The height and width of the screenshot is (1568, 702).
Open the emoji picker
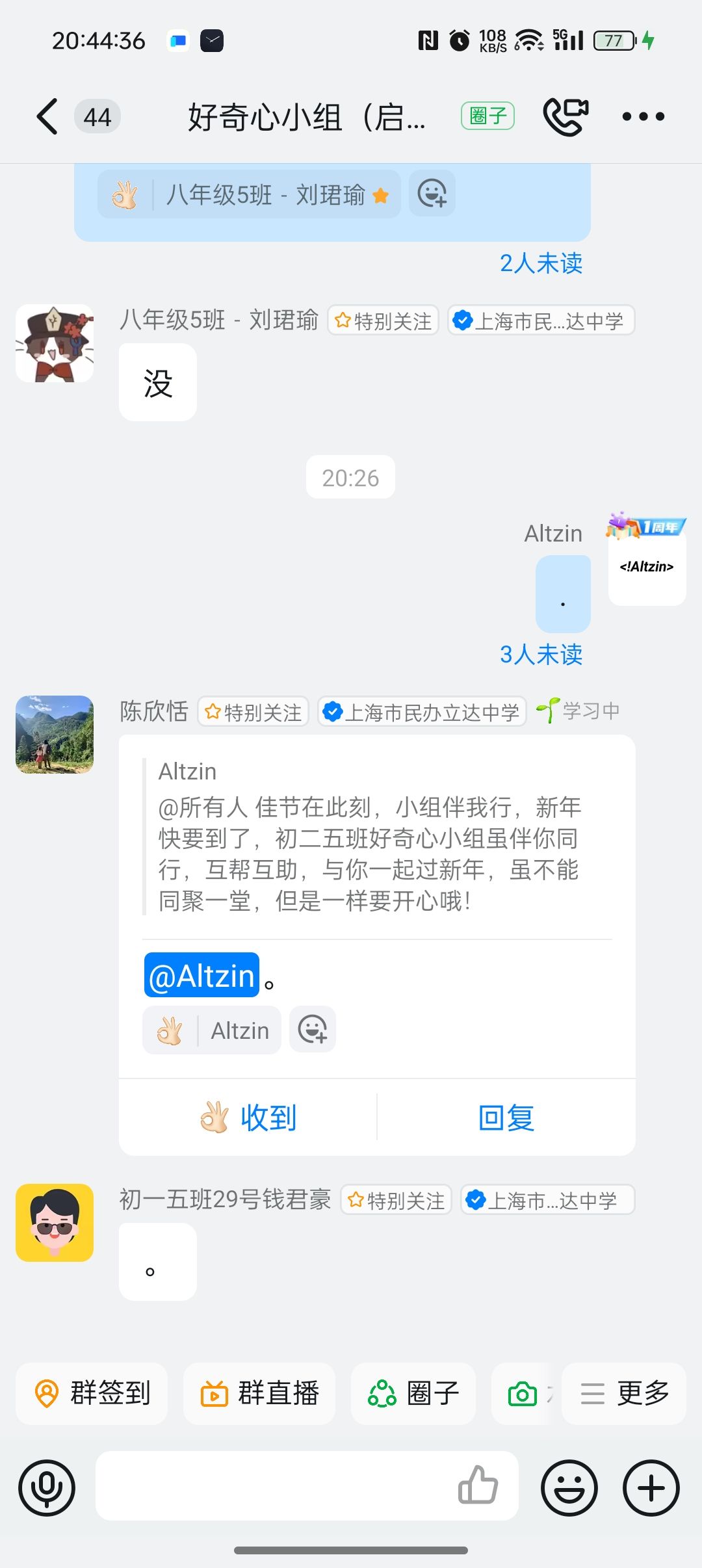pyautogui.click(x=569, y=1488)
